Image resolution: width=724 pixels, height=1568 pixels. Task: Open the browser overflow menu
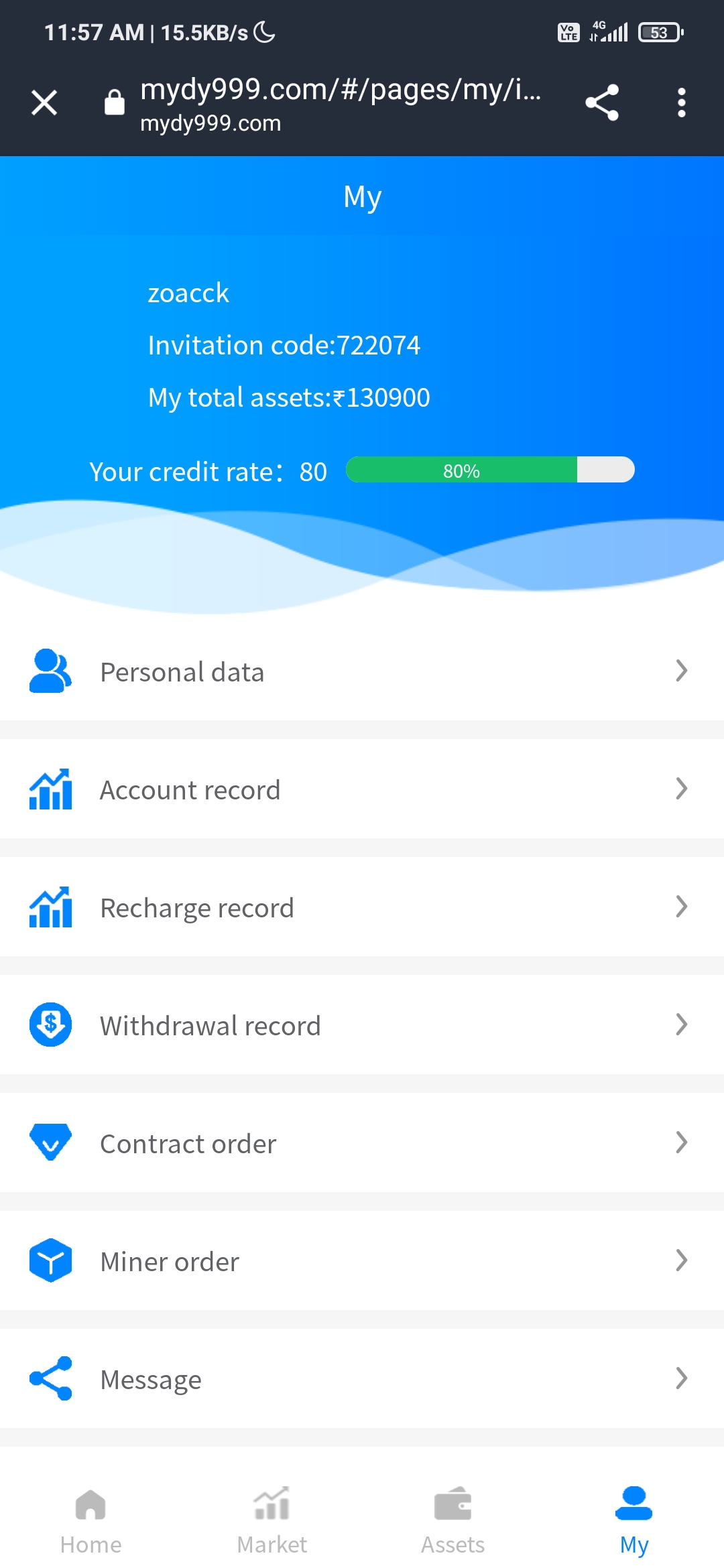pos(681,103)
